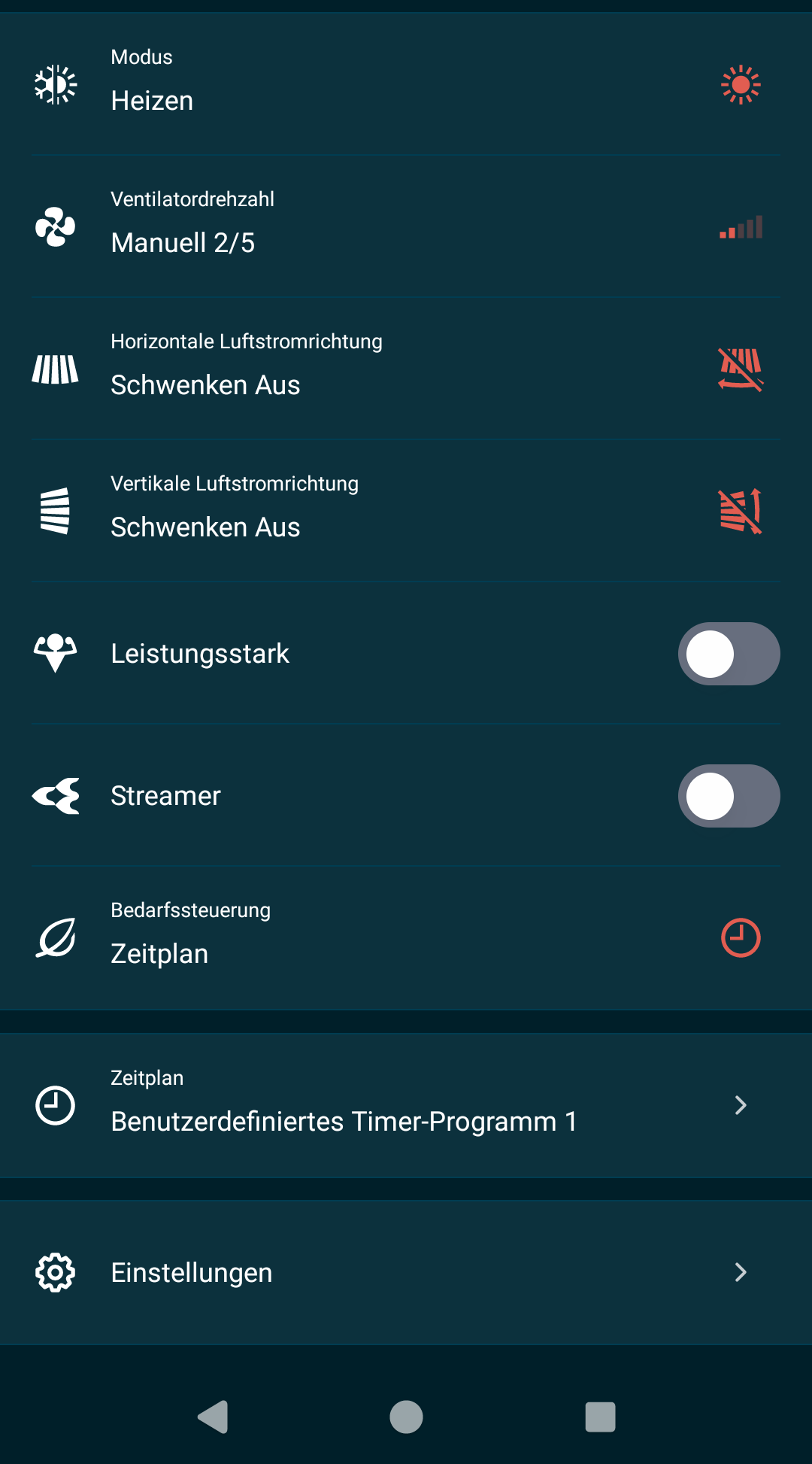The width and height of the screenshot is (812, 1464).
Task: Change Ventilatordrehzahl from Manuell 2/5
Action: (406, 226)
